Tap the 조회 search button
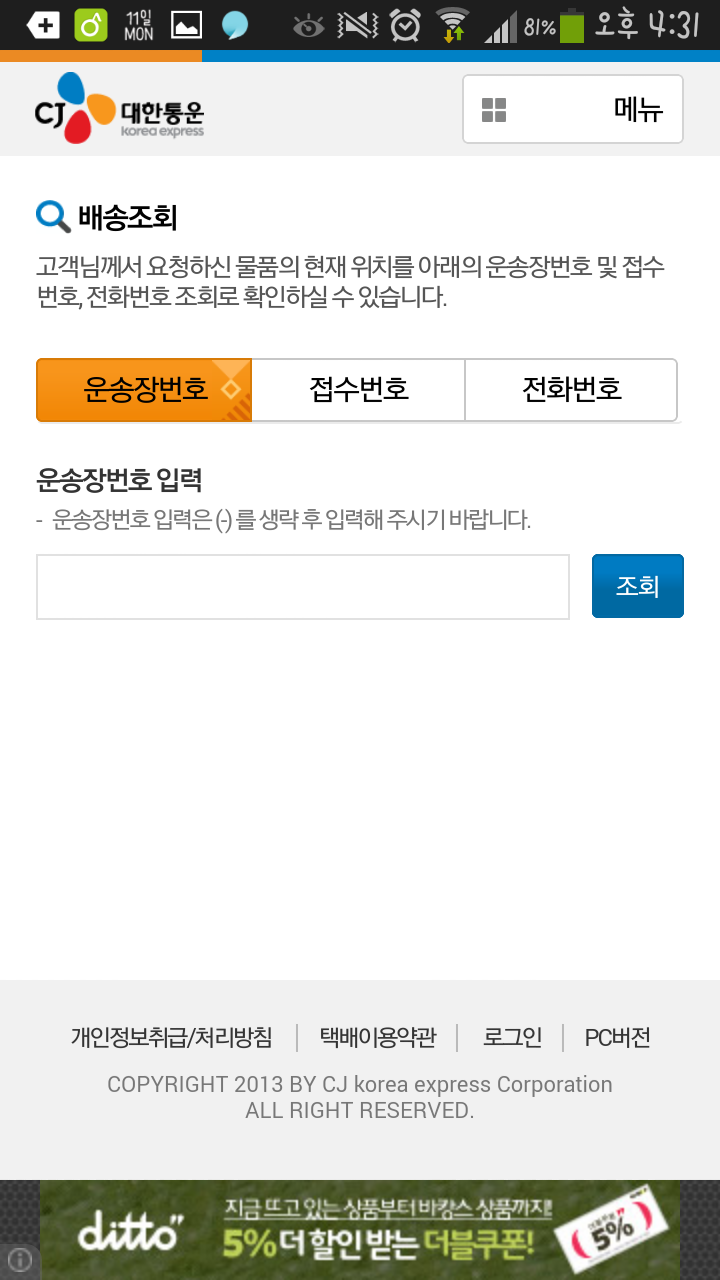720x1280 pixels. 638,586
